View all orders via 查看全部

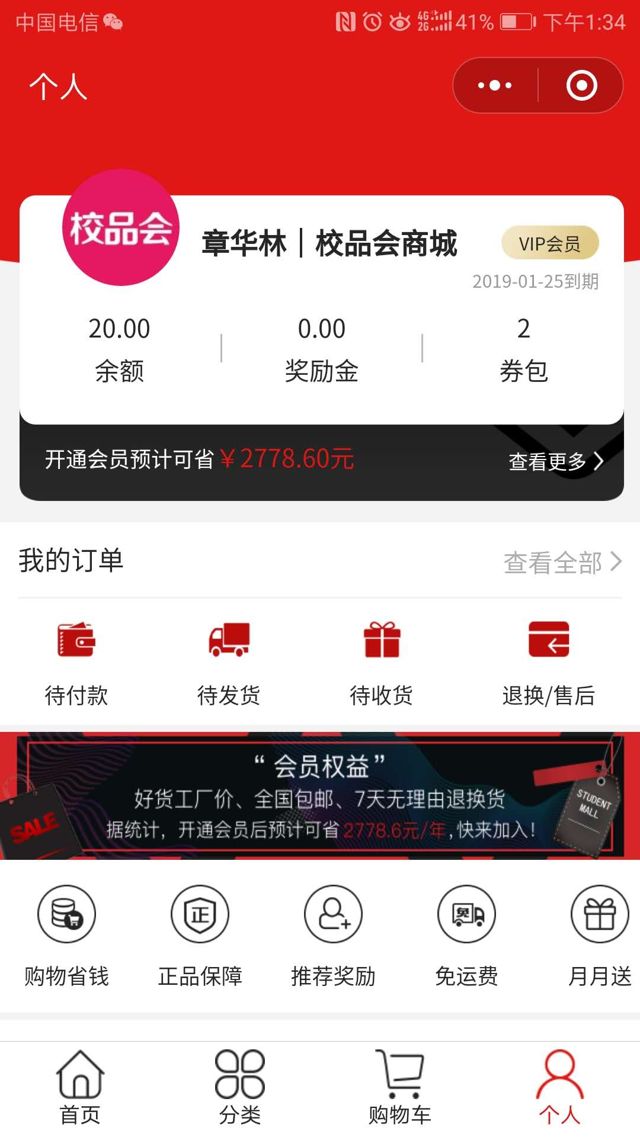click(562, 563)
